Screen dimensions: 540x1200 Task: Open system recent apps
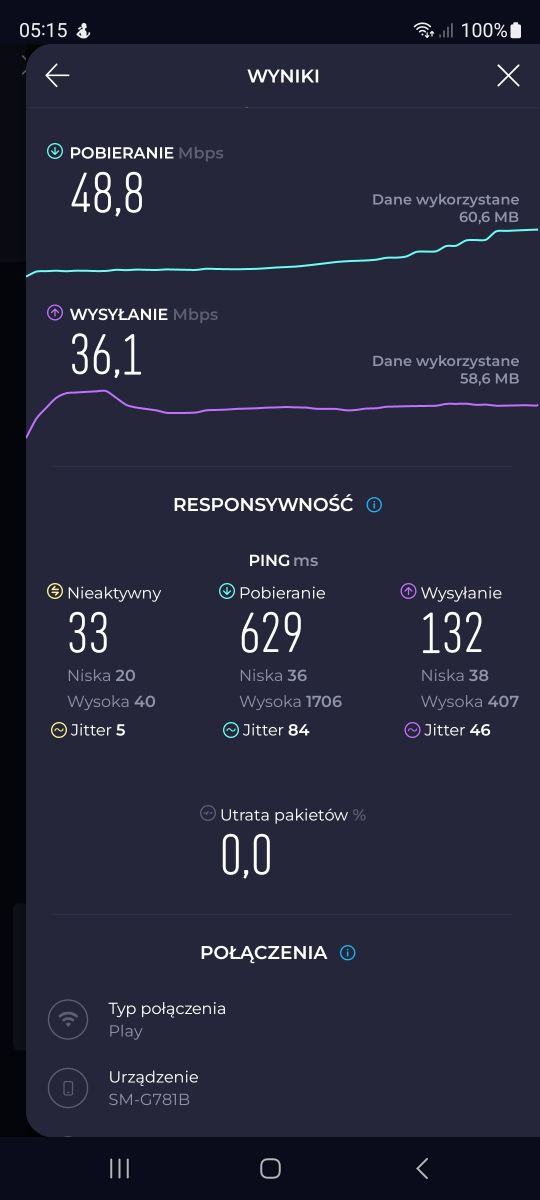point(119,1168)
